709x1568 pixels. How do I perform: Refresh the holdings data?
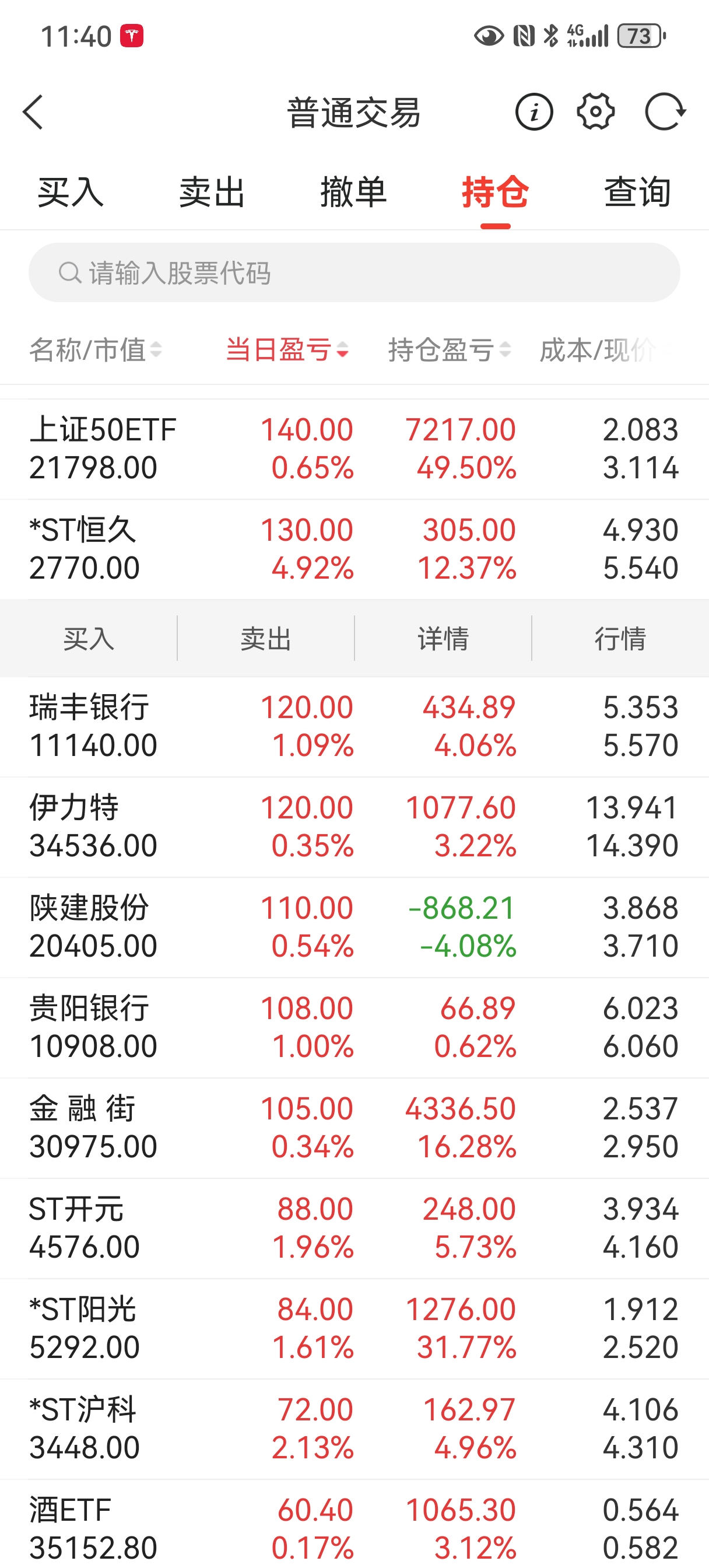click(x=665, y=112)
